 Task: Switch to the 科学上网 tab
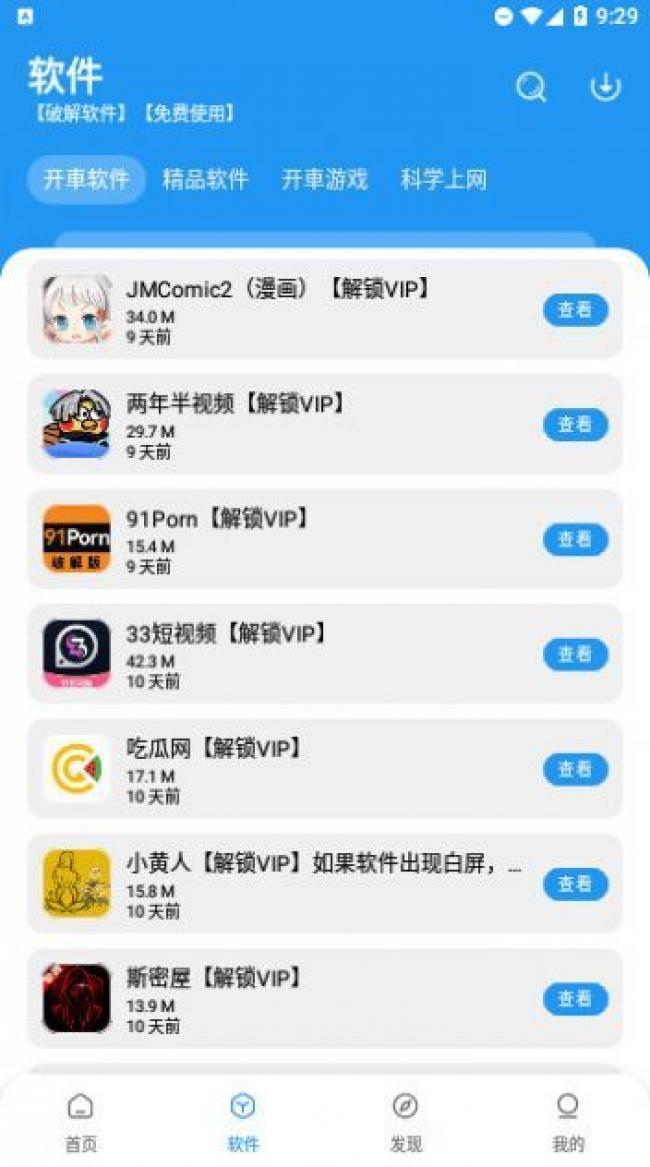443,180
